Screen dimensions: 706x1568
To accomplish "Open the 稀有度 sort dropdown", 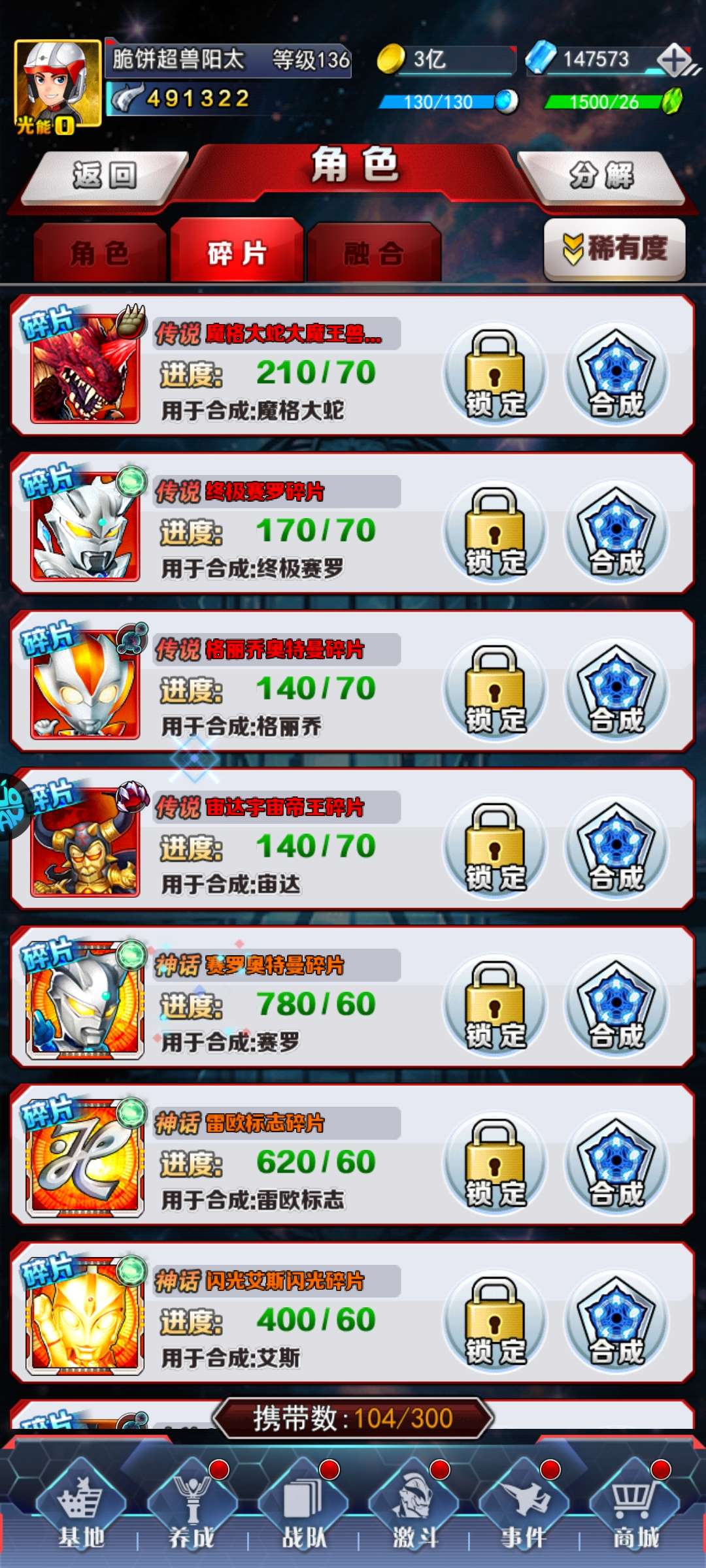I will (x=614, y=249).
